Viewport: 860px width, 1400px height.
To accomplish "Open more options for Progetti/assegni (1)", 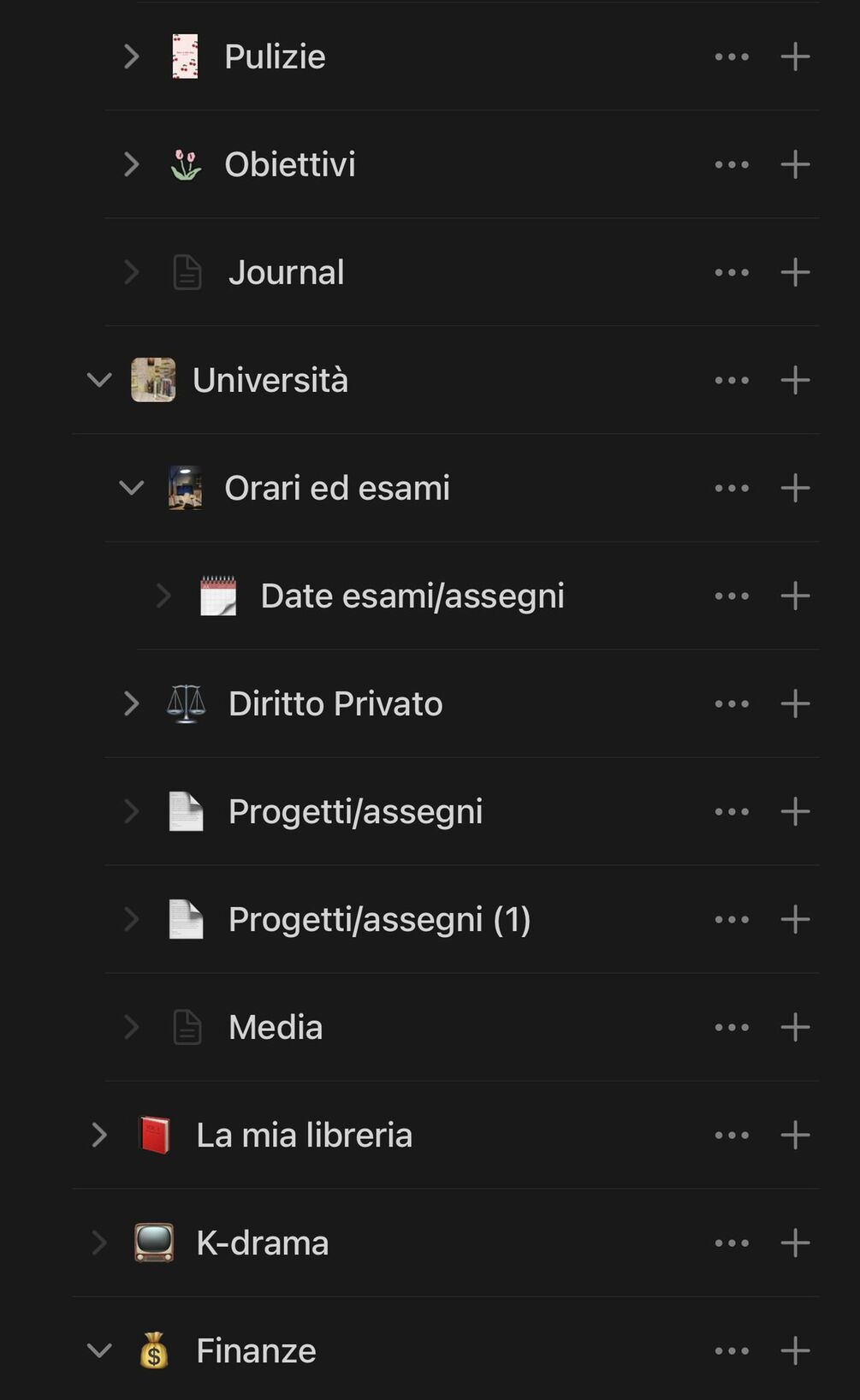I will [732, 920].
